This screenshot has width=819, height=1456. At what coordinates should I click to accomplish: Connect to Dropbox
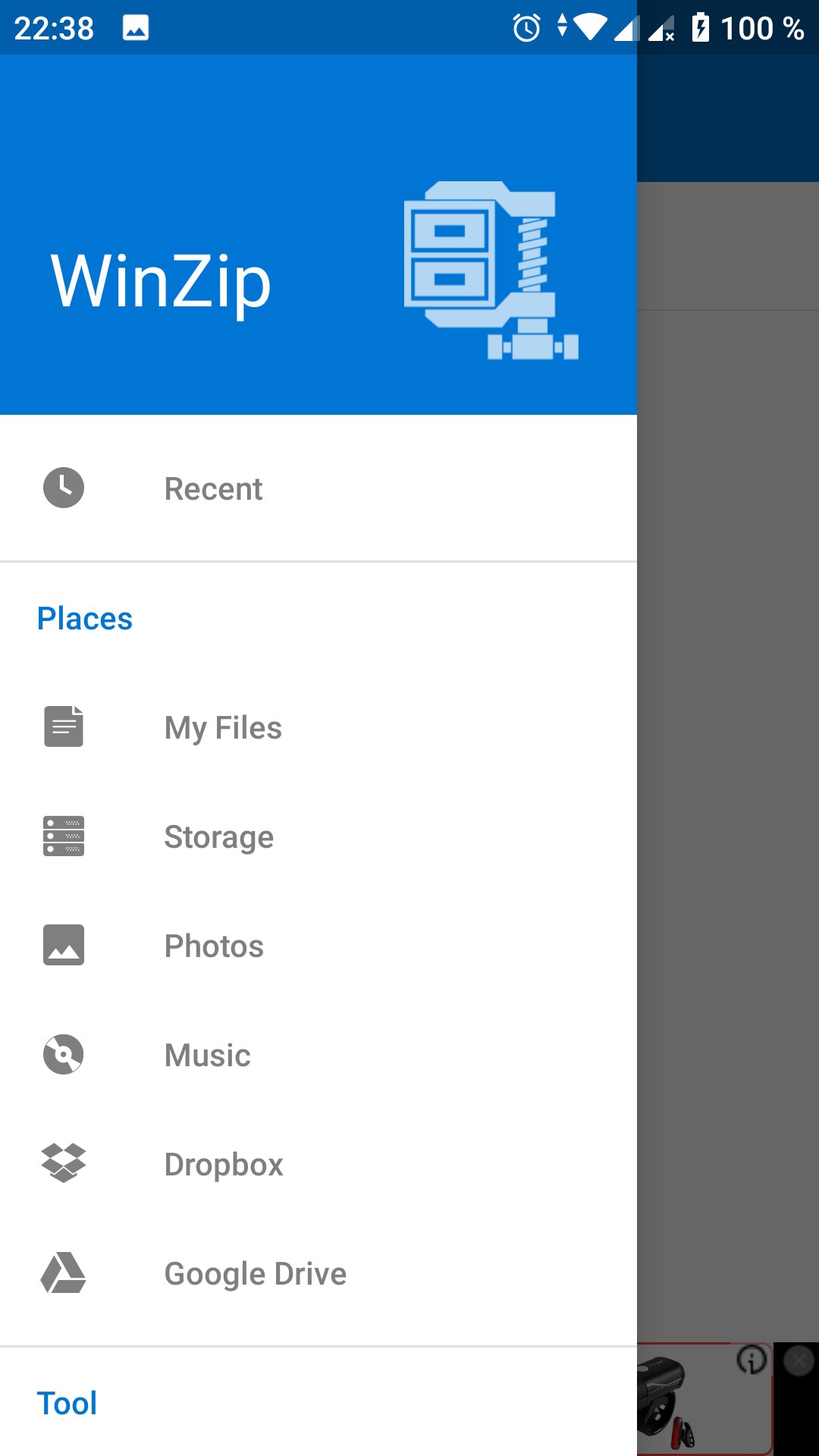318,1164
